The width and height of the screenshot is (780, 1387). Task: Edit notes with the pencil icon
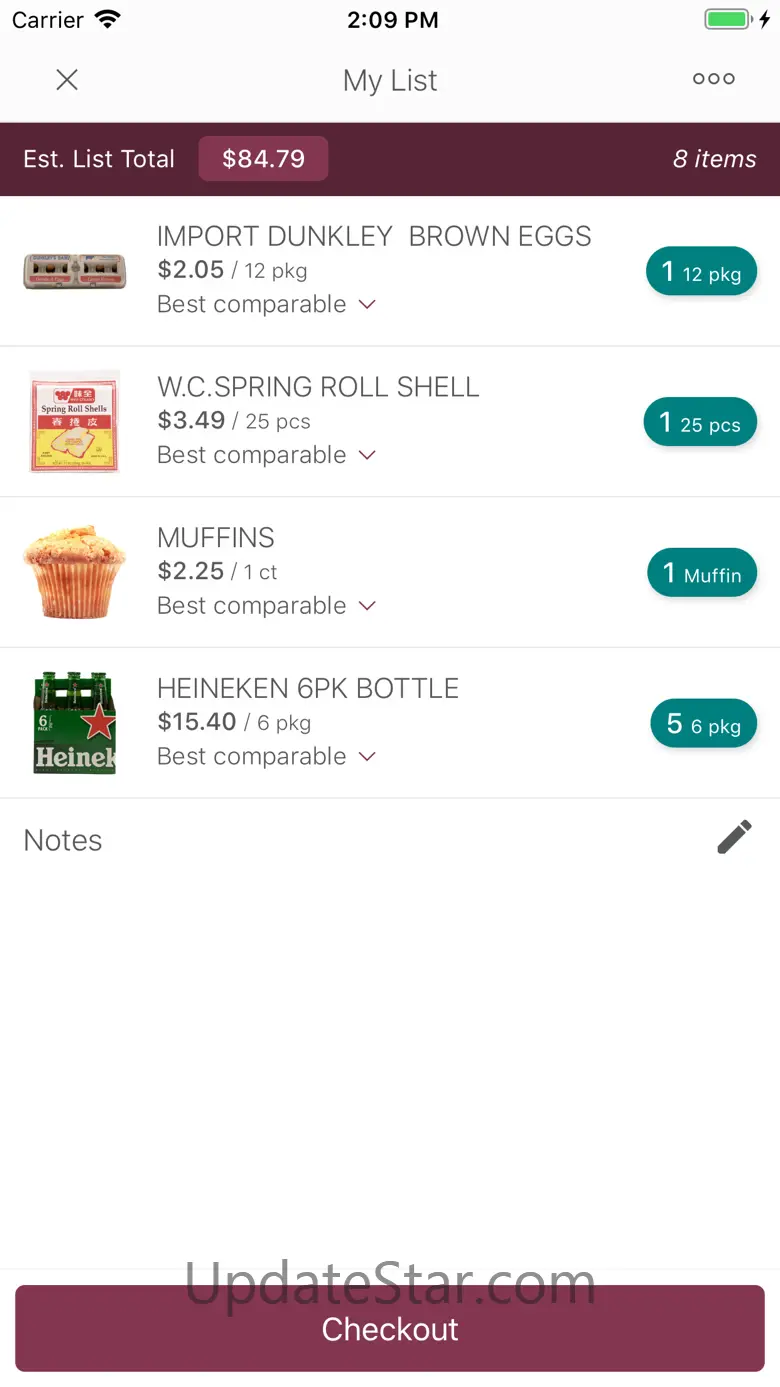point(734,838)
